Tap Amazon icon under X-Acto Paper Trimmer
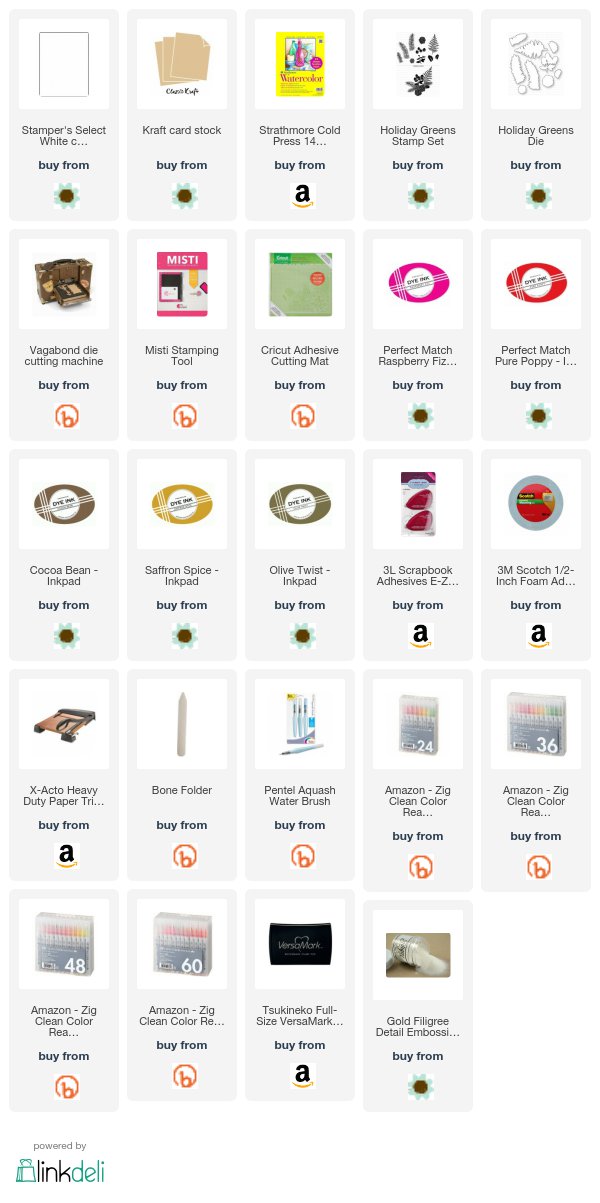600x1203 pixels. click(x=64, y=855)
